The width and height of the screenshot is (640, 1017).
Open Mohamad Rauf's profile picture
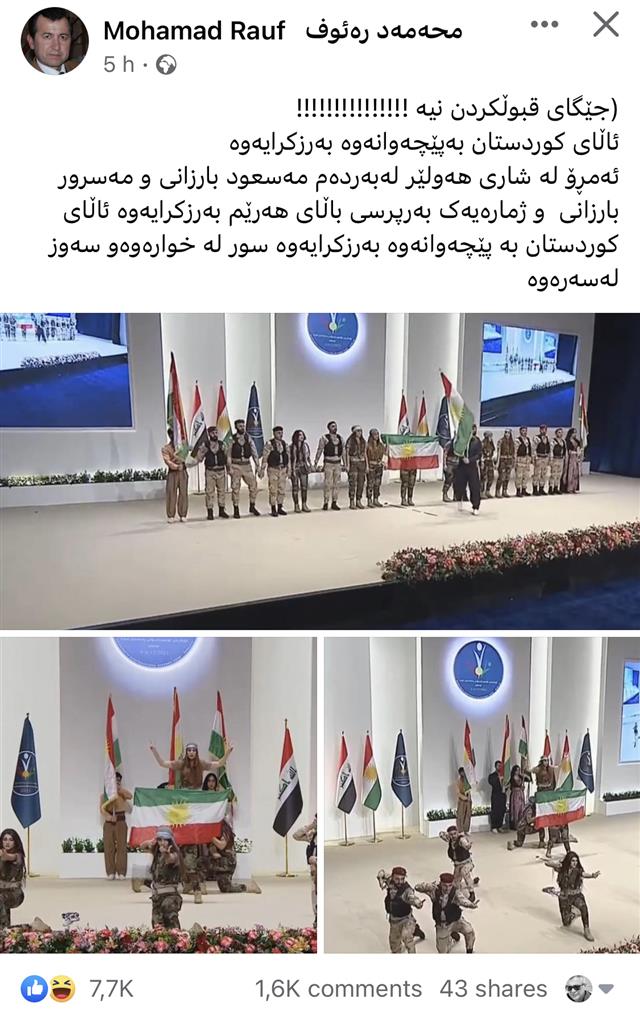54,40
